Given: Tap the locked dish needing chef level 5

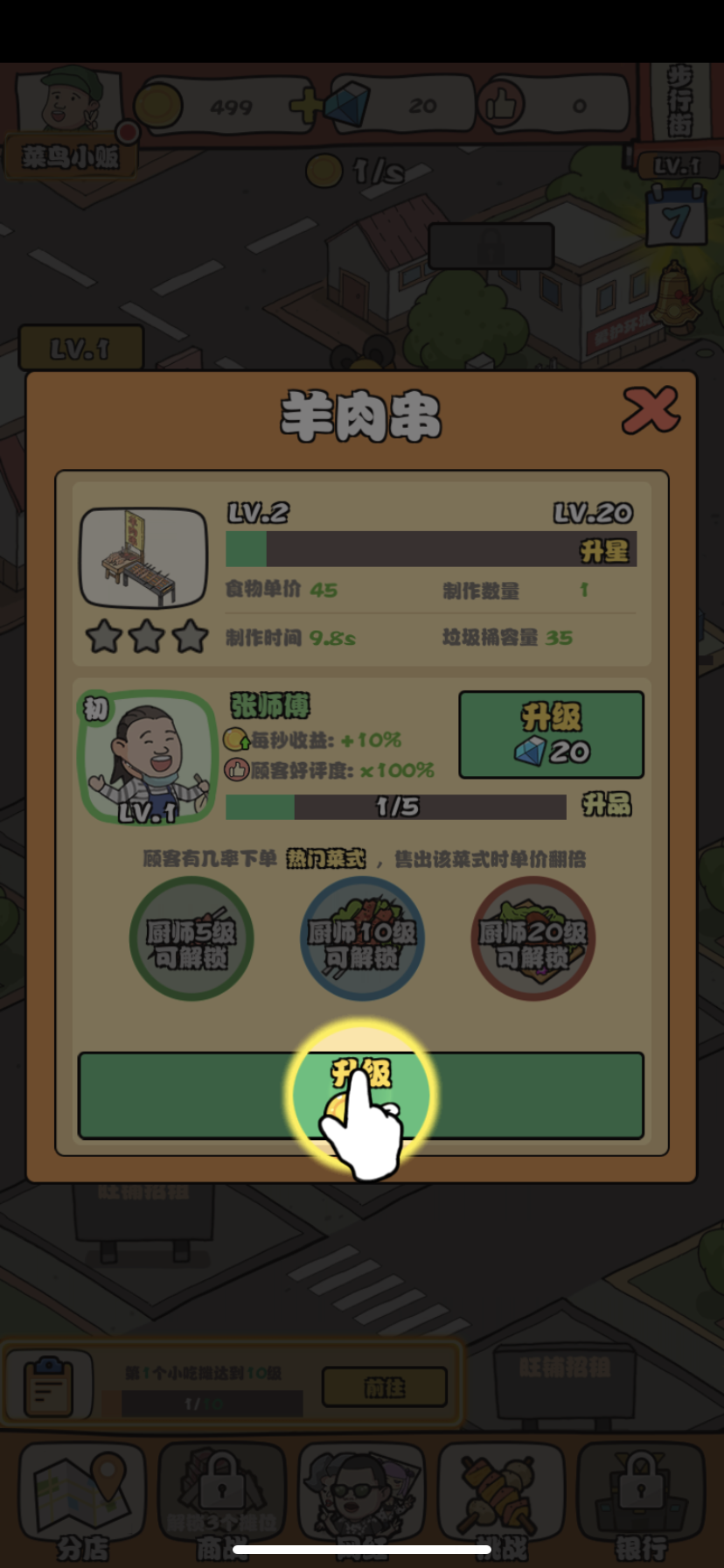Looking at the screenshot, I should pyautogui.click(x=191, y=939).
